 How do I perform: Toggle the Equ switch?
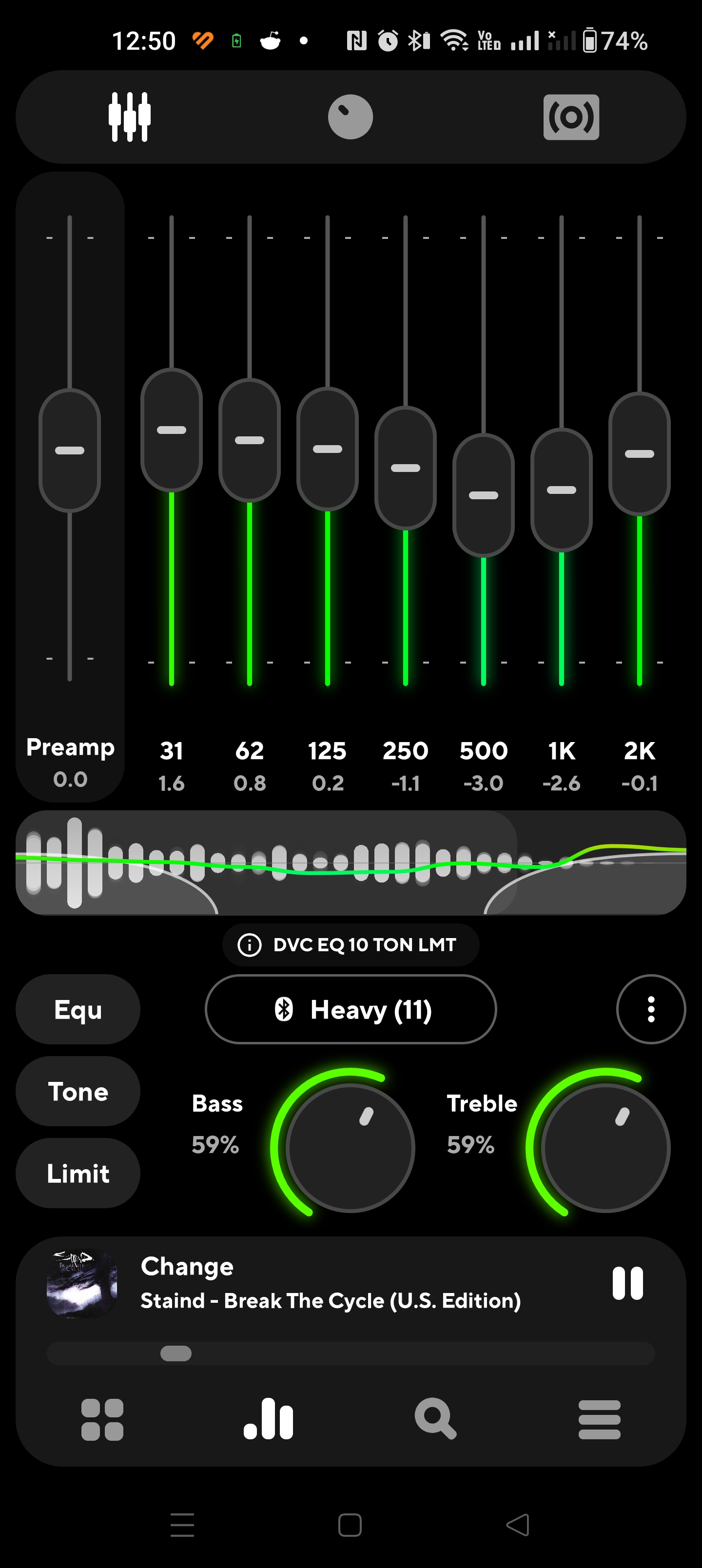[x=78, y=1009]
